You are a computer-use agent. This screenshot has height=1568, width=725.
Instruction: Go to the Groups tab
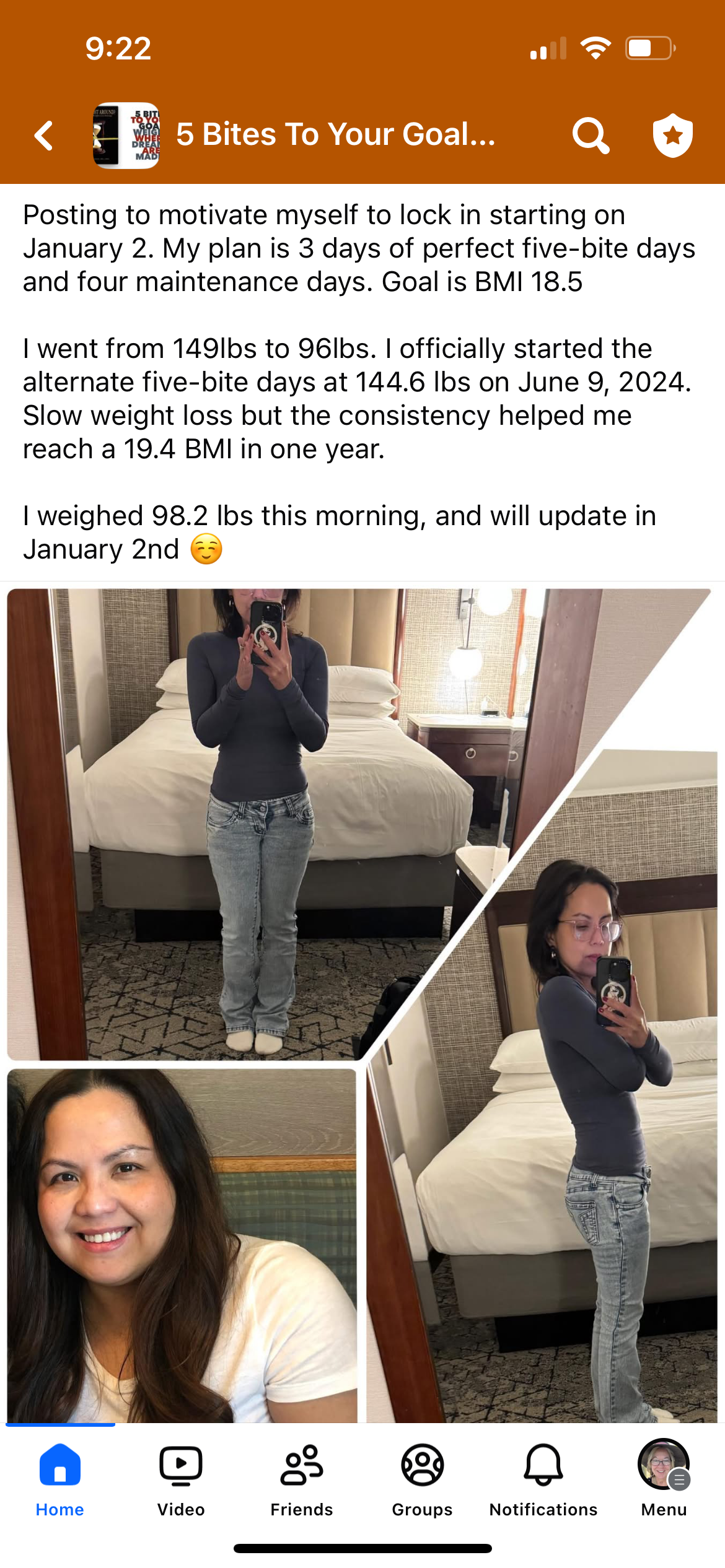(422, 1478)
